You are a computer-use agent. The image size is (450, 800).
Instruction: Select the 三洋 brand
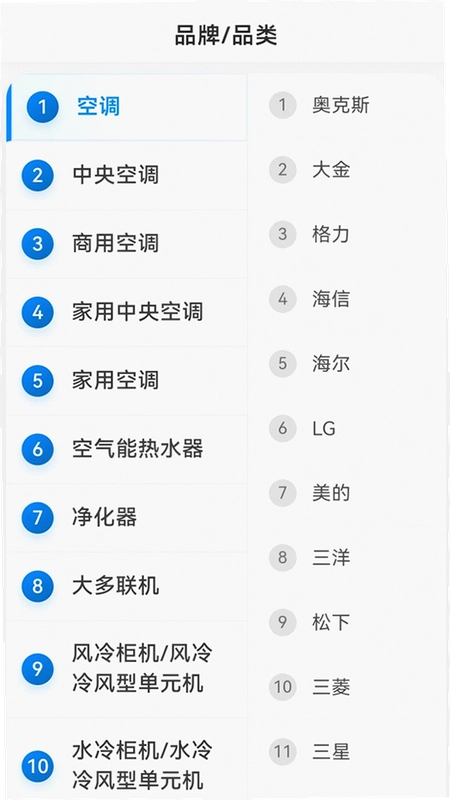(x=346, y=557)
